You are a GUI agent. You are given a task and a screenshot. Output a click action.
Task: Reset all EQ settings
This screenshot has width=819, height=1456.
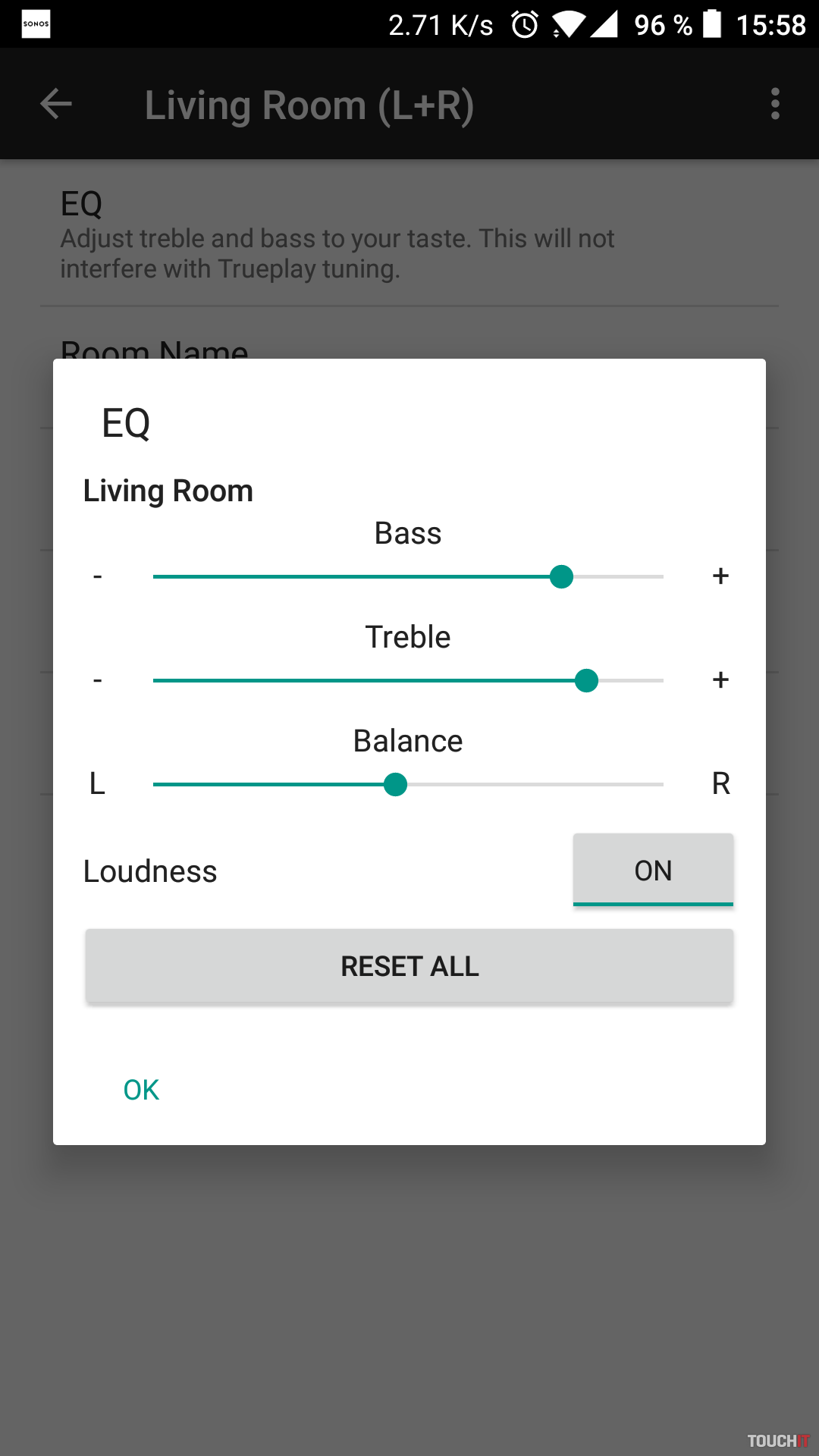[409, 966]
